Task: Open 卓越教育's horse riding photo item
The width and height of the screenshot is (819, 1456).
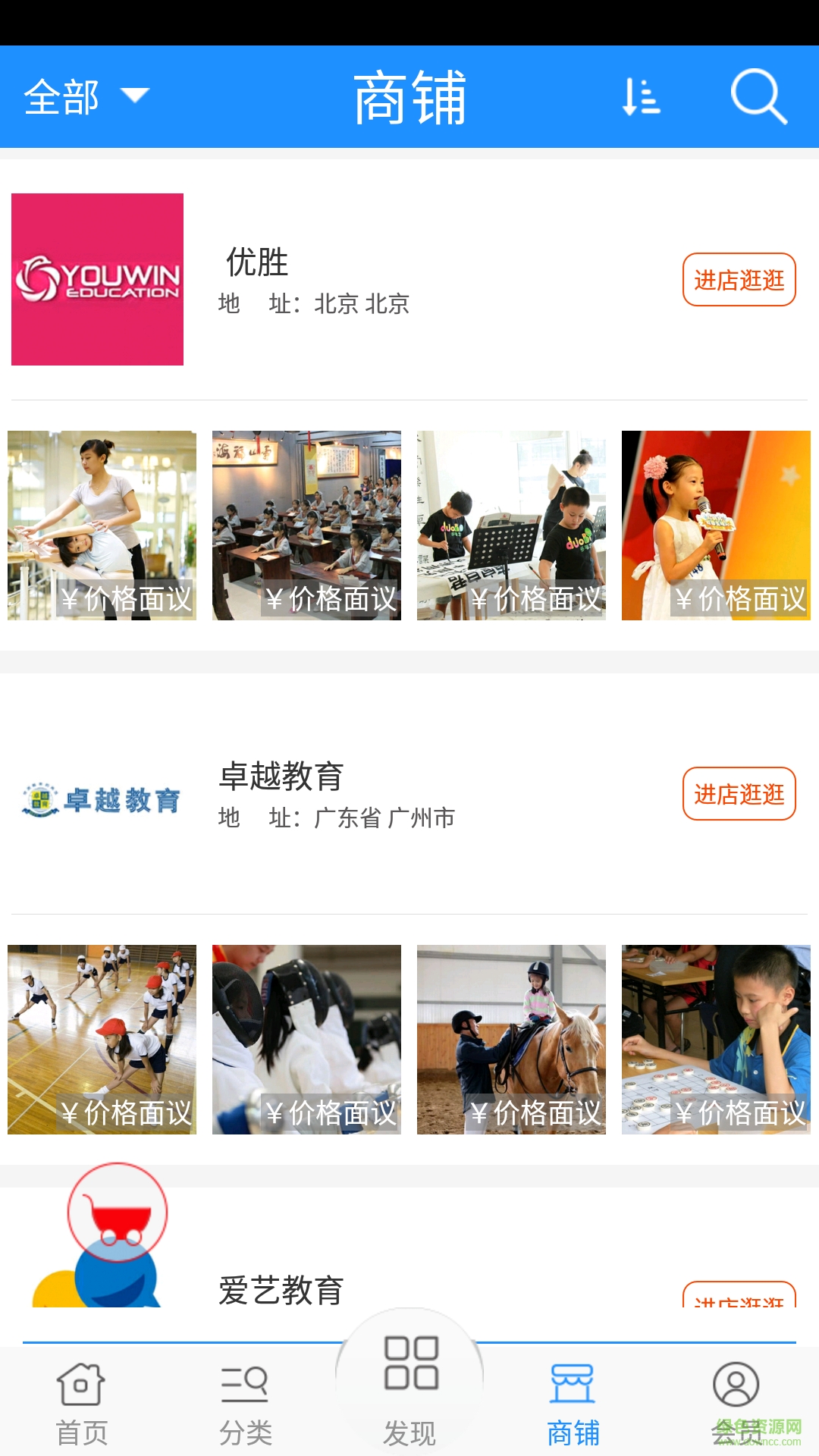Action: click(x=511, y=1040)
